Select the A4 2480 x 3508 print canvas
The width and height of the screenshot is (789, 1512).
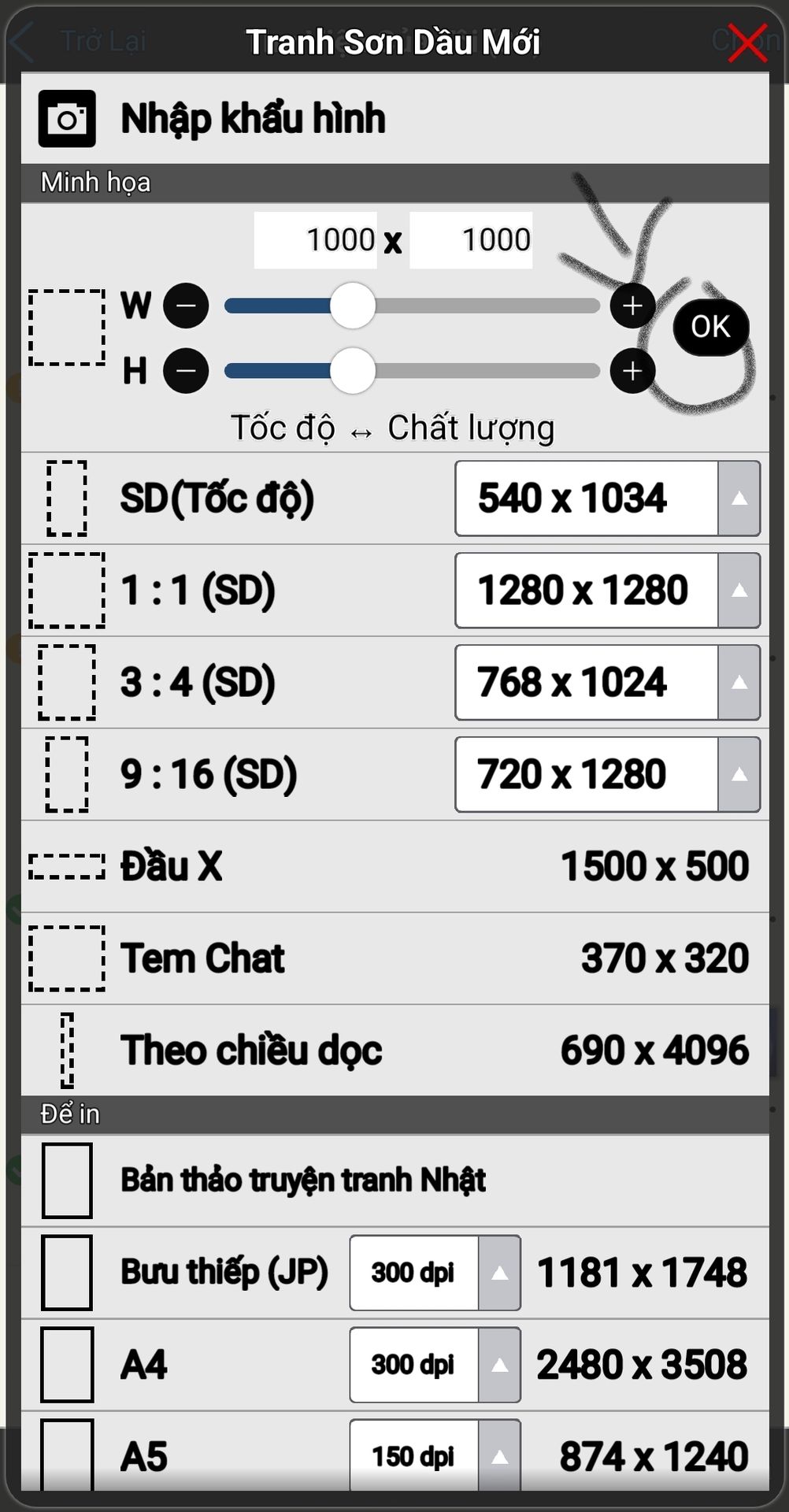click(x=395, y=1365)
